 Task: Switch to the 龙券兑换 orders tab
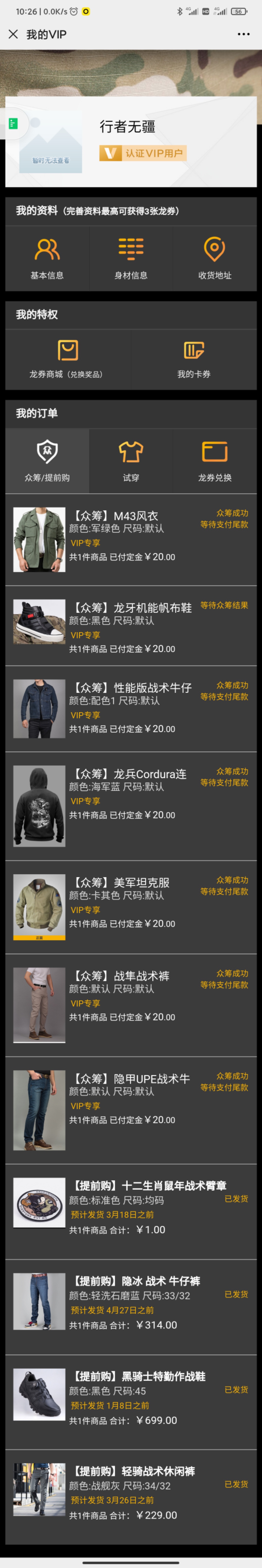click(214, 461)
